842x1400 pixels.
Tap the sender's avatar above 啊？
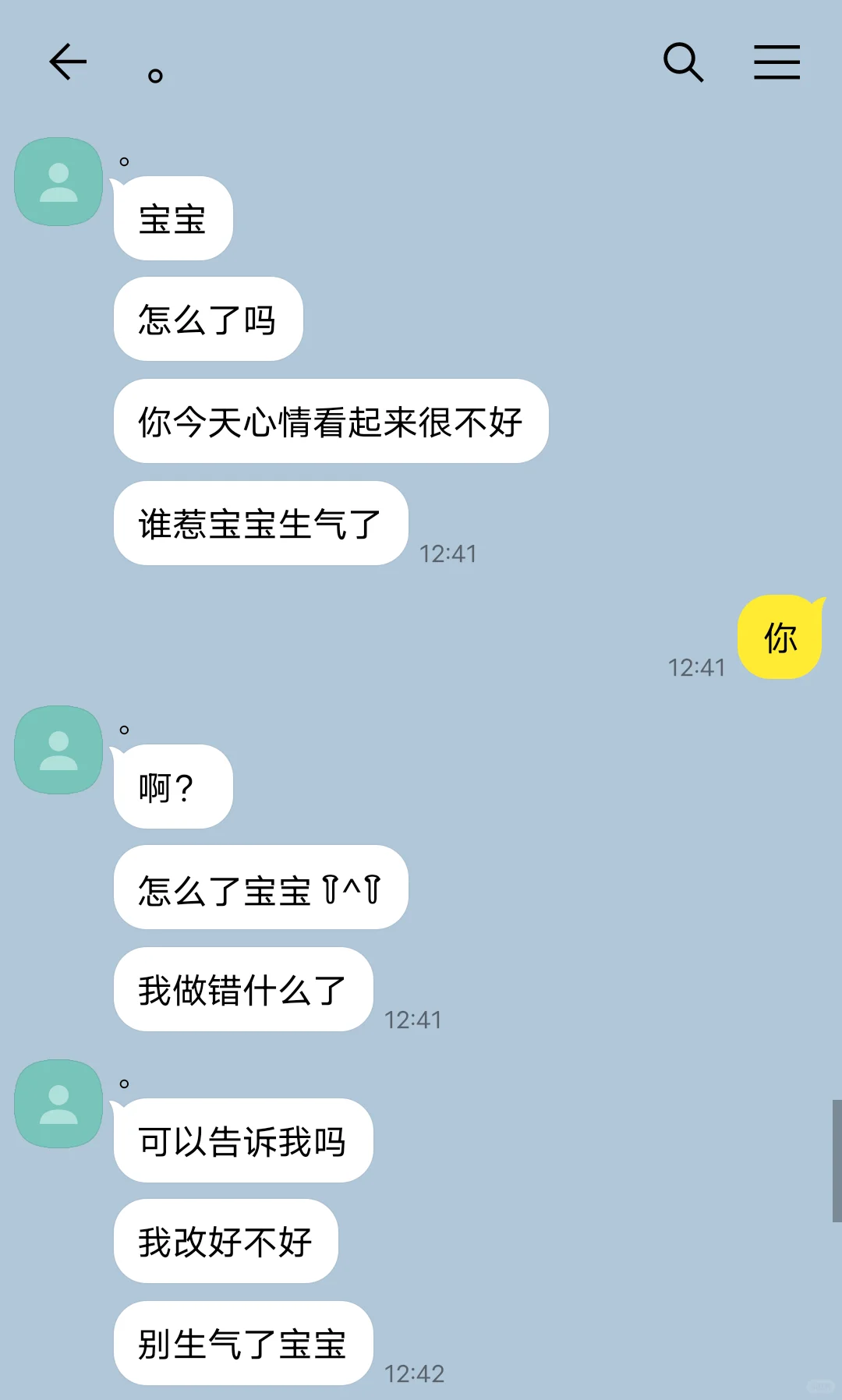coord(58,750)
